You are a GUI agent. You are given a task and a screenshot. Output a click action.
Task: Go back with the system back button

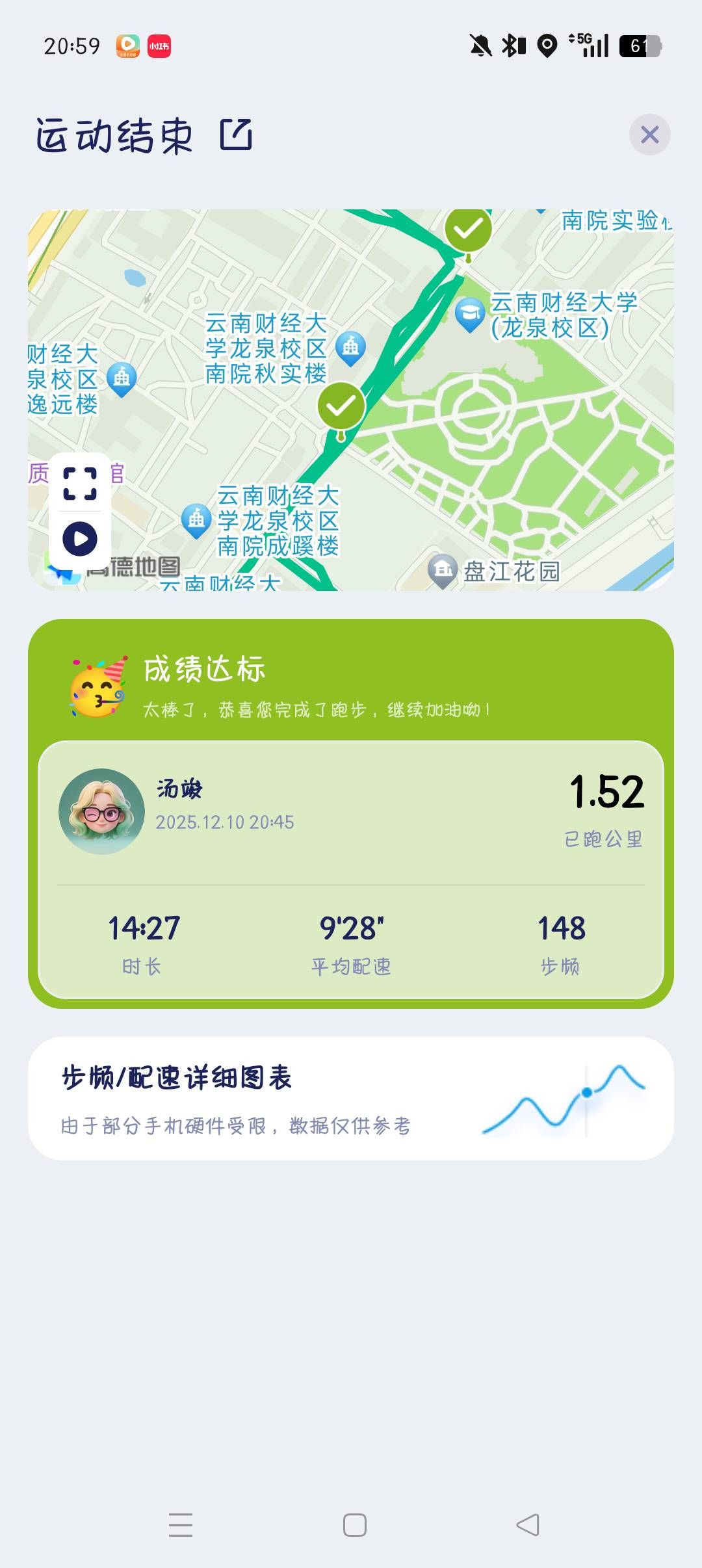coord(528,1524)
